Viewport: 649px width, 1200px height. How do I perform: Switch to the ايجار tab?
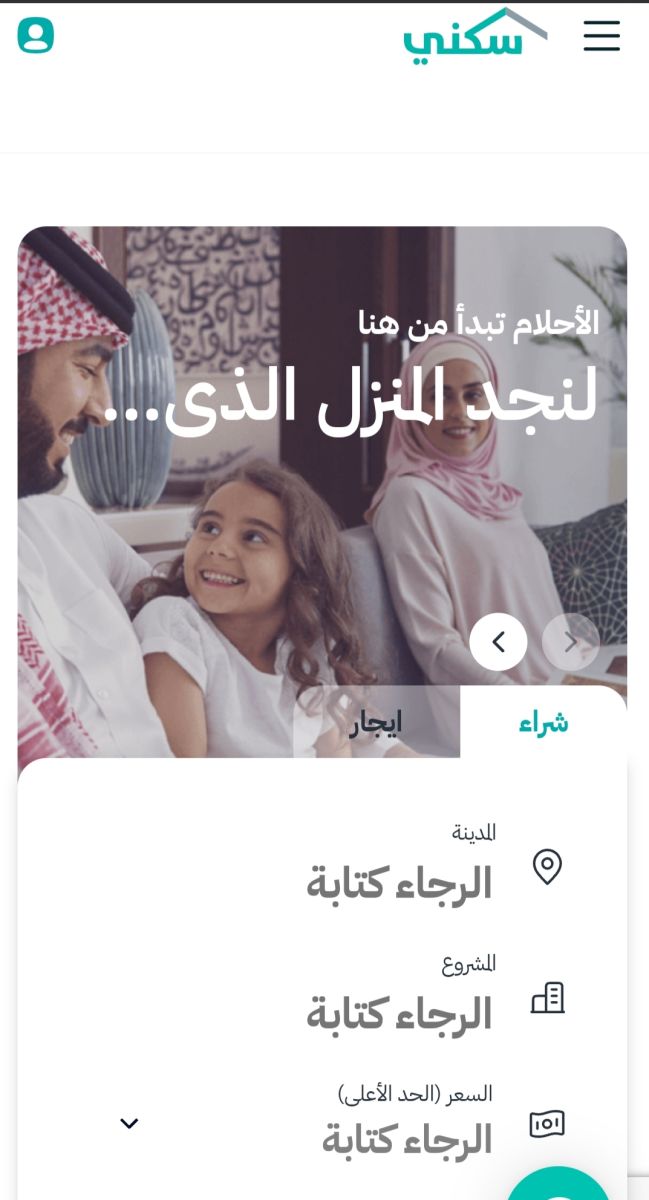(x=376, y=722)
